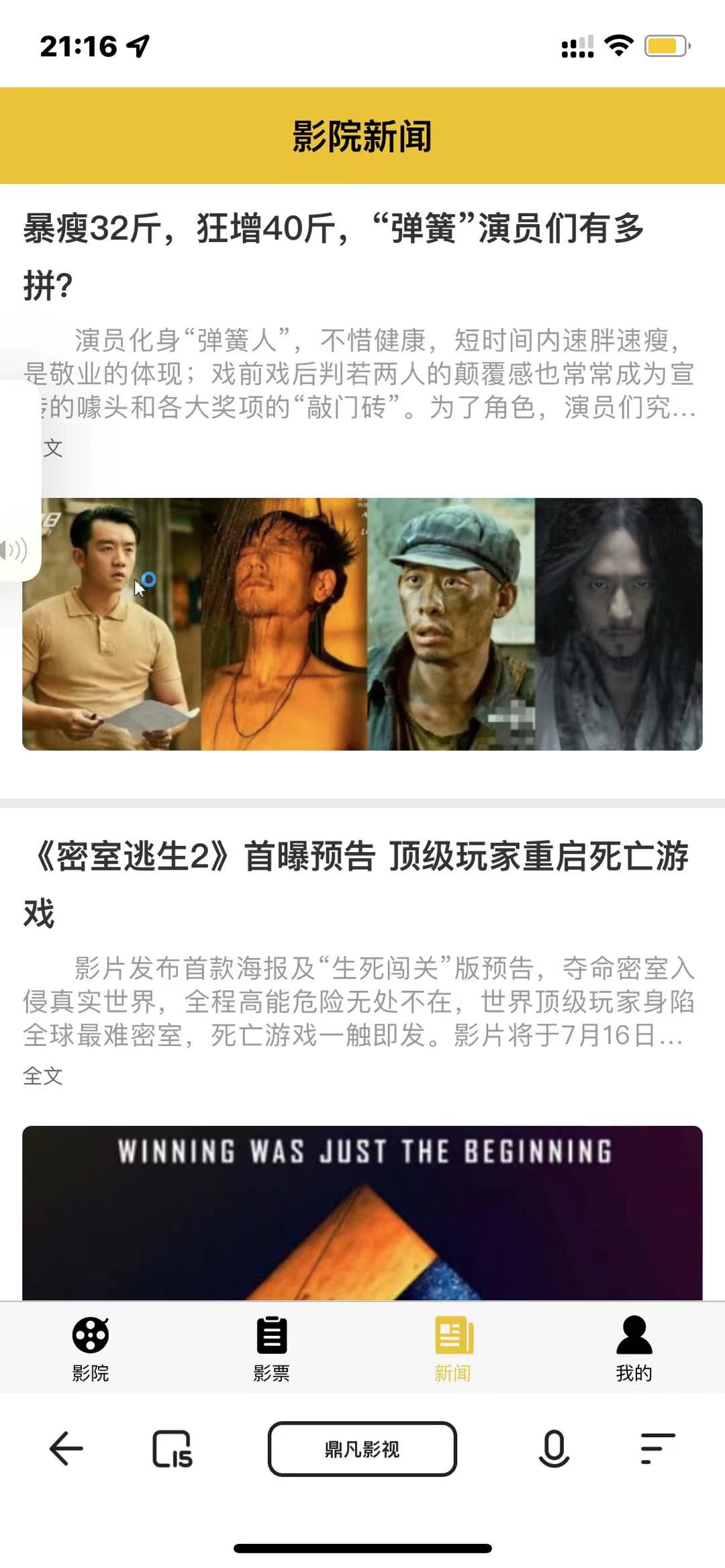Tap 全文 under the 密室逃生2 summary
This screenshot has height=1568, width=725.
(43, 1076)
